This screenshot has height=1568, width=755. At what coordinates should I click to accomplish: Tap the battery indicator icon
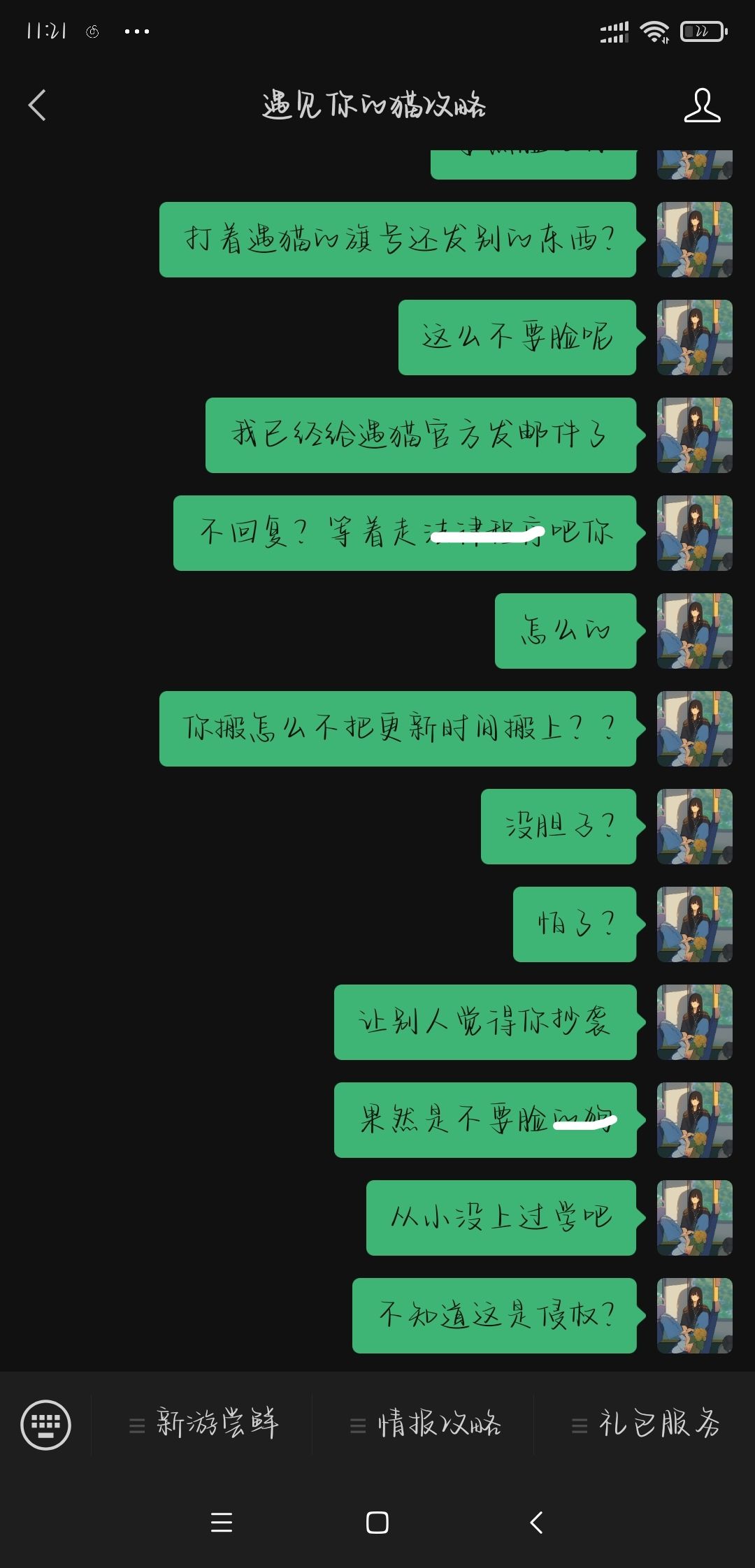[702, 31]
